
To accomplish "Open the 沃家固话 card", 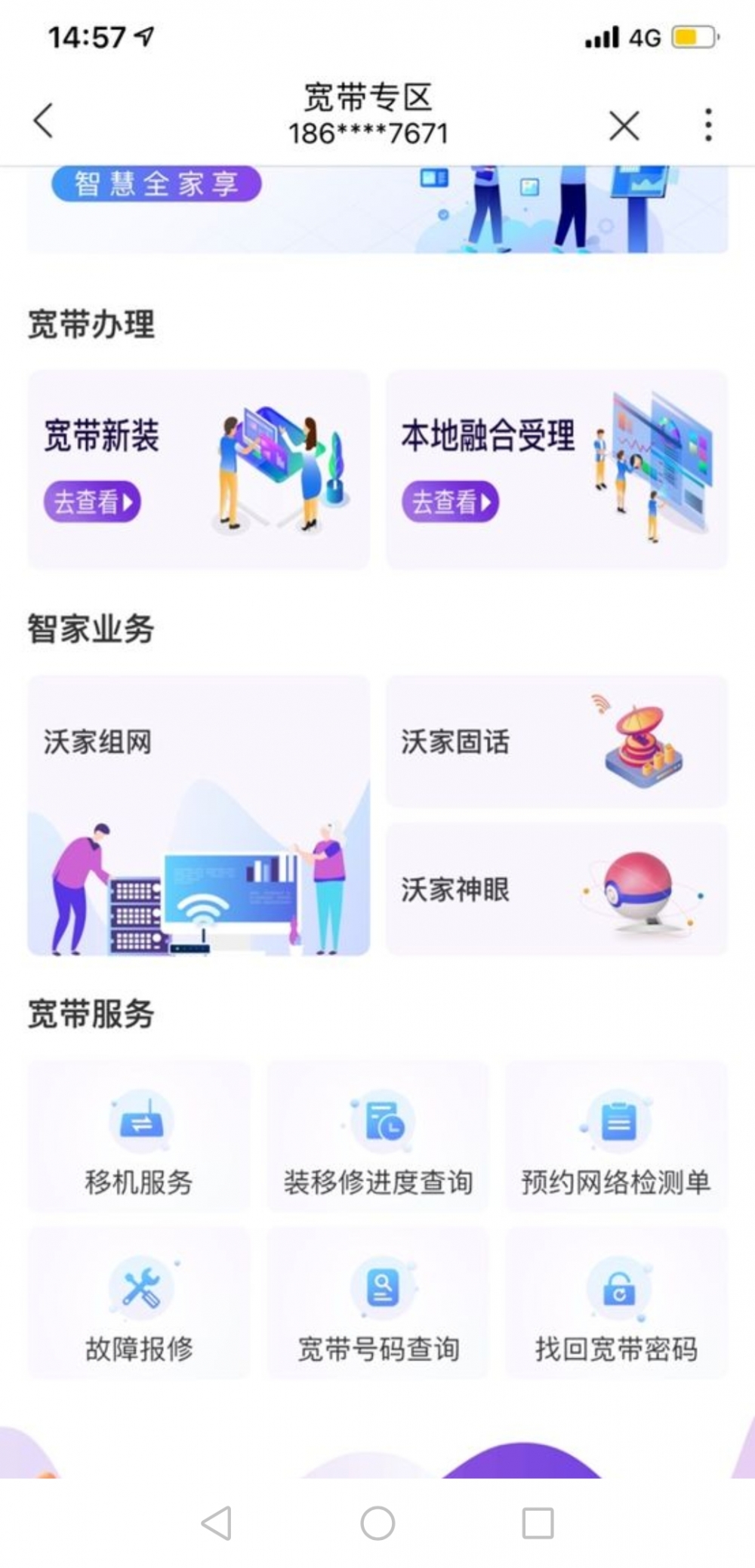I will coord(556,741).
